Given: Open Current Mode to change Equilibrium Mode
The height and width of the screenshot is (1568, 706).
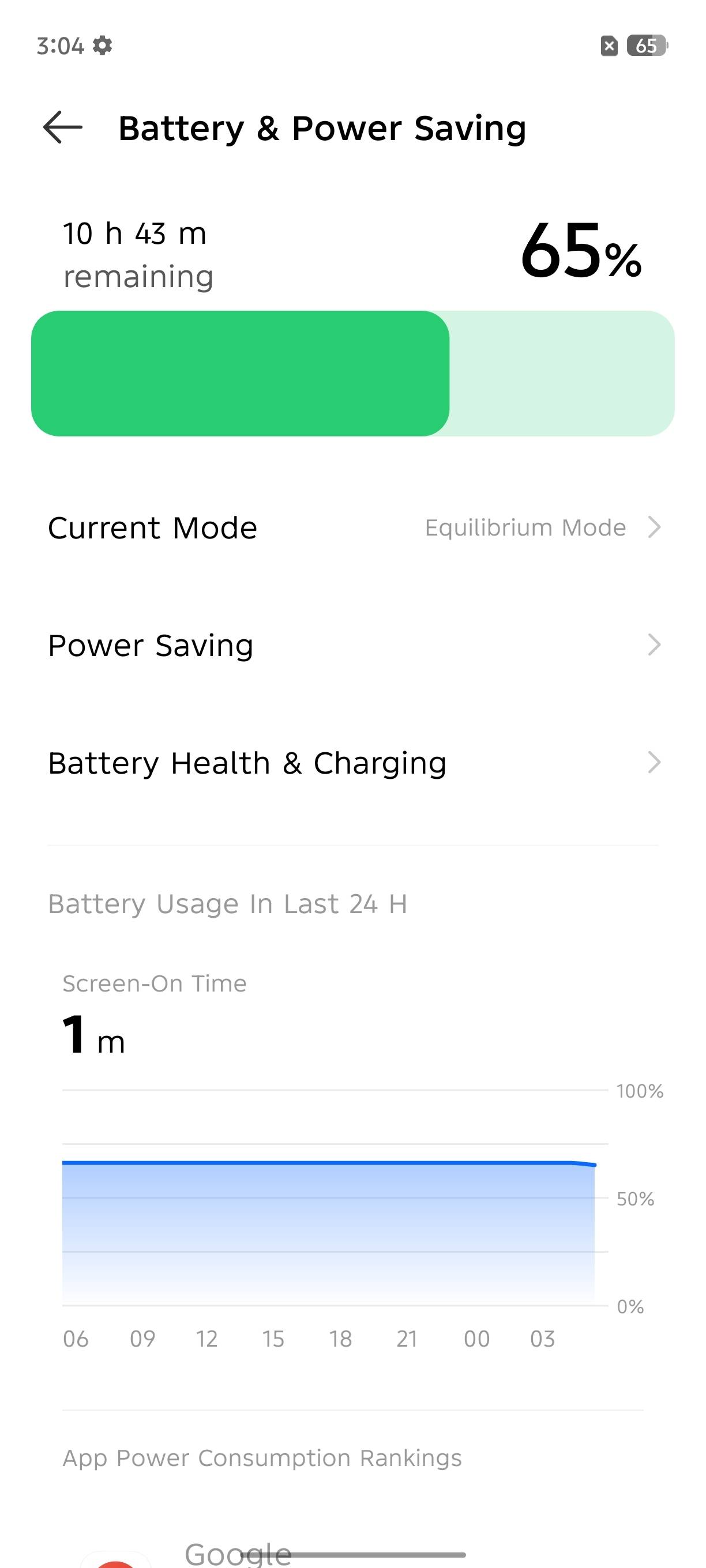Looking at the screenshot, I should (354, 527).
